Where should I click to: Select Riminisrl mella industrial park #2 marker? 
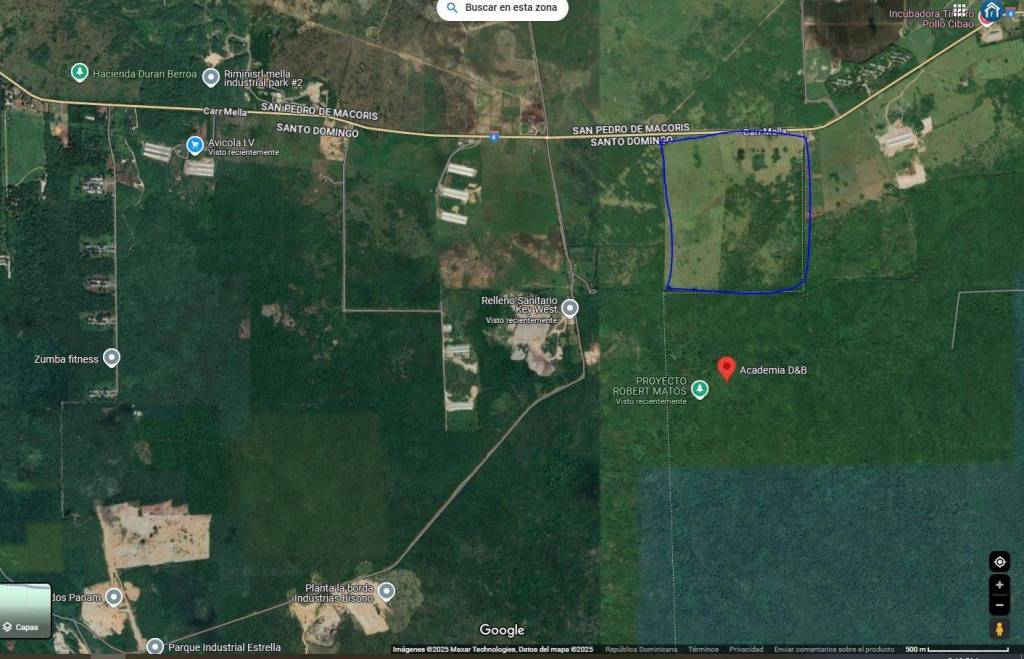[211, 77]
